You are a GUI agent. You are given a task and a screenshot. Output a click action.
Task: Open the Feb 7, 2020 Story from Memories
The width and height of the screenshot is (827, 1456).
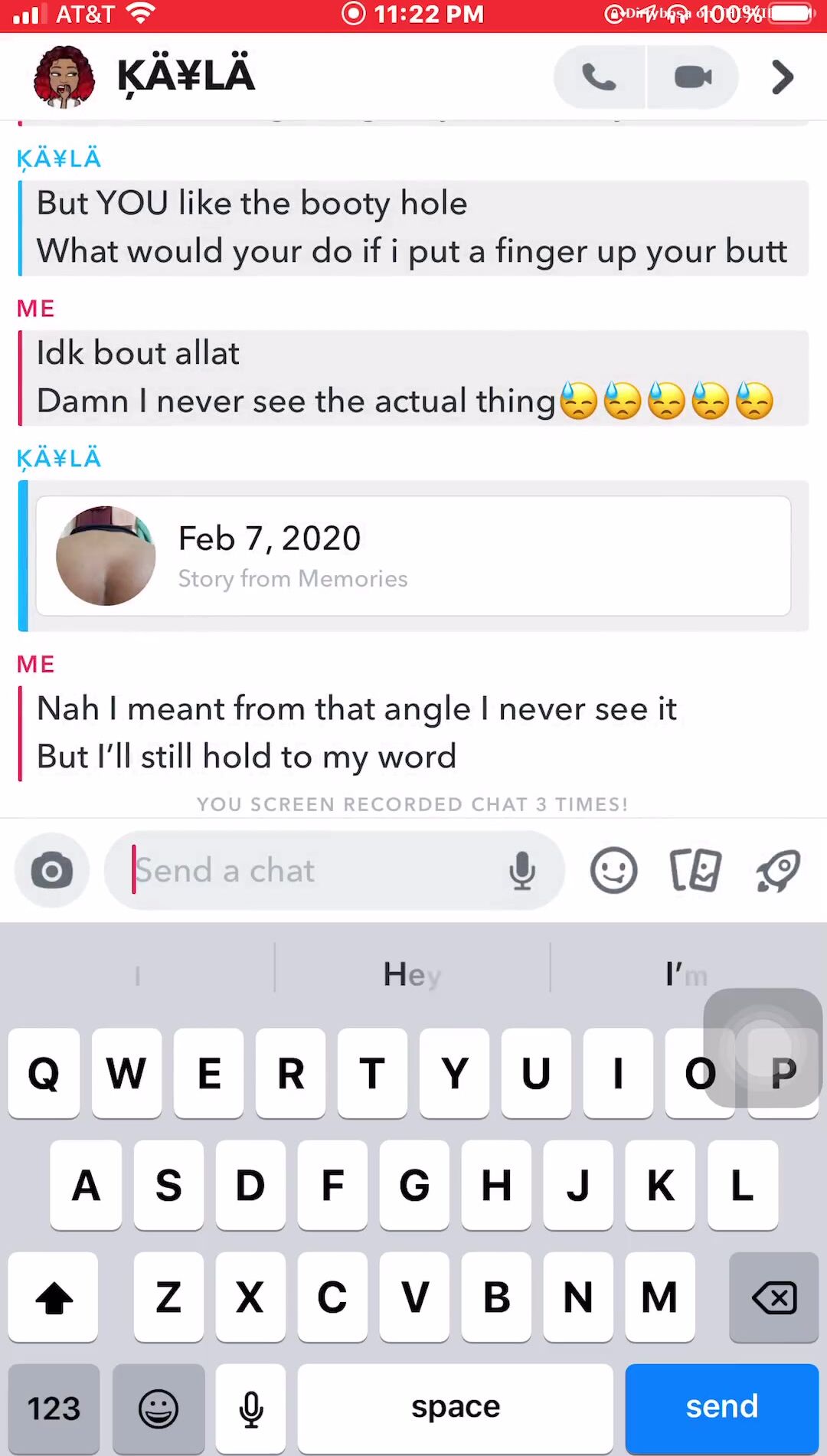pyautogui.click(x=413, y=556)
